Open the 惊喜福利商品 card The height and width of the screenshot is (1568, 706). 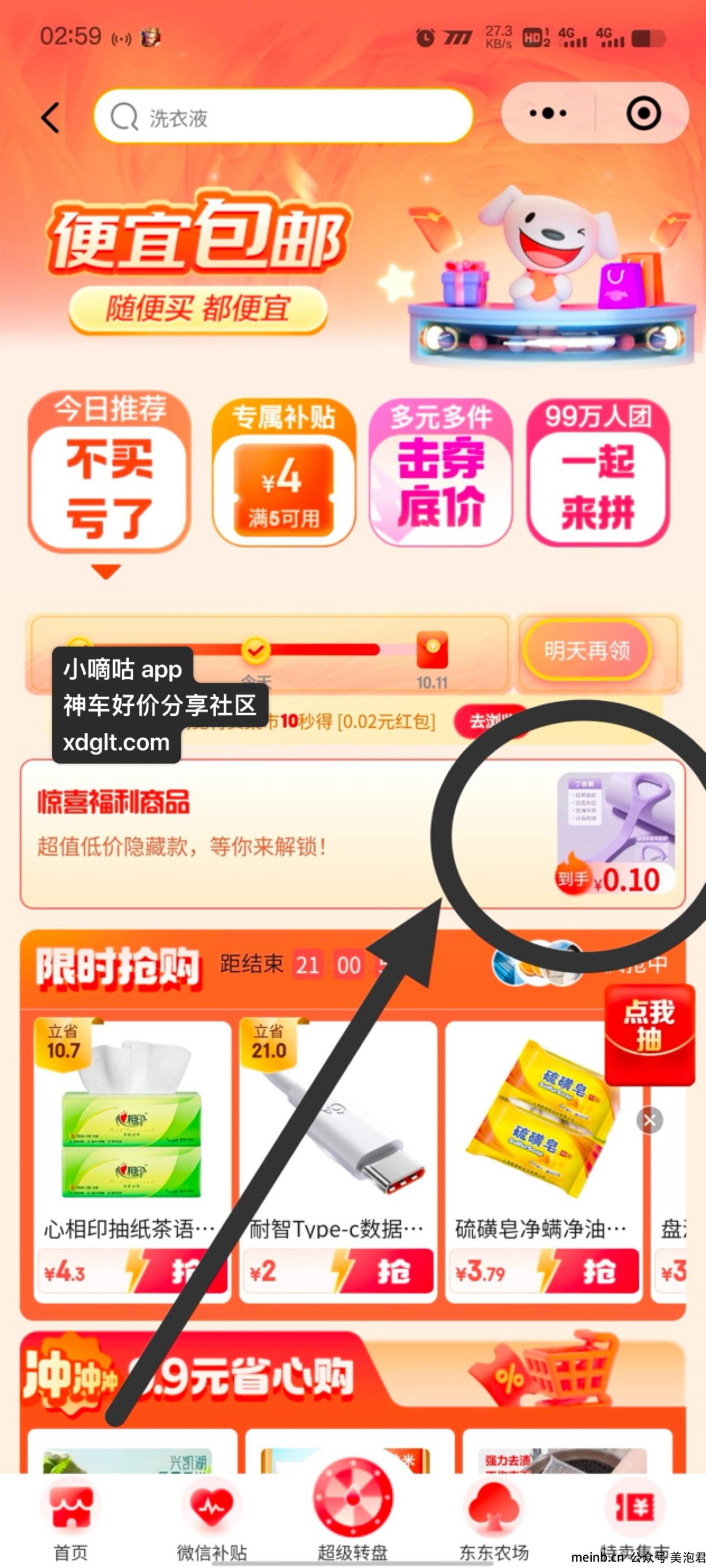(353, 834)
